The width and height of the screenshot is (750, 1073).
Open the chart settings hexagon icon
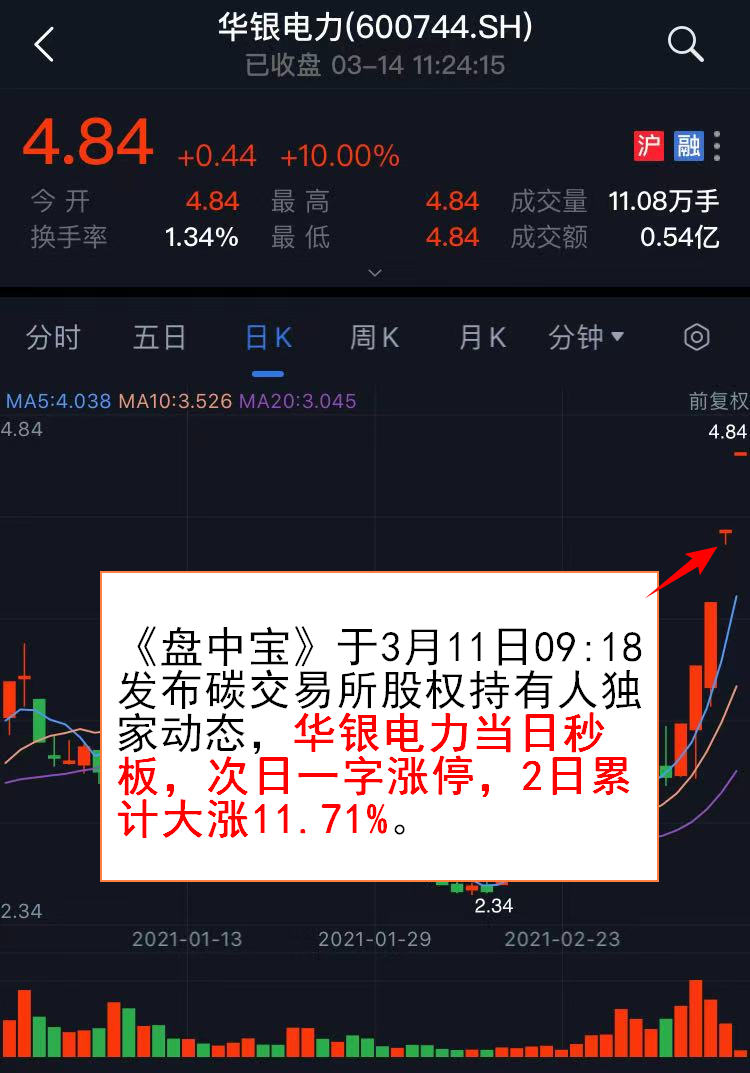pos(696,338)
